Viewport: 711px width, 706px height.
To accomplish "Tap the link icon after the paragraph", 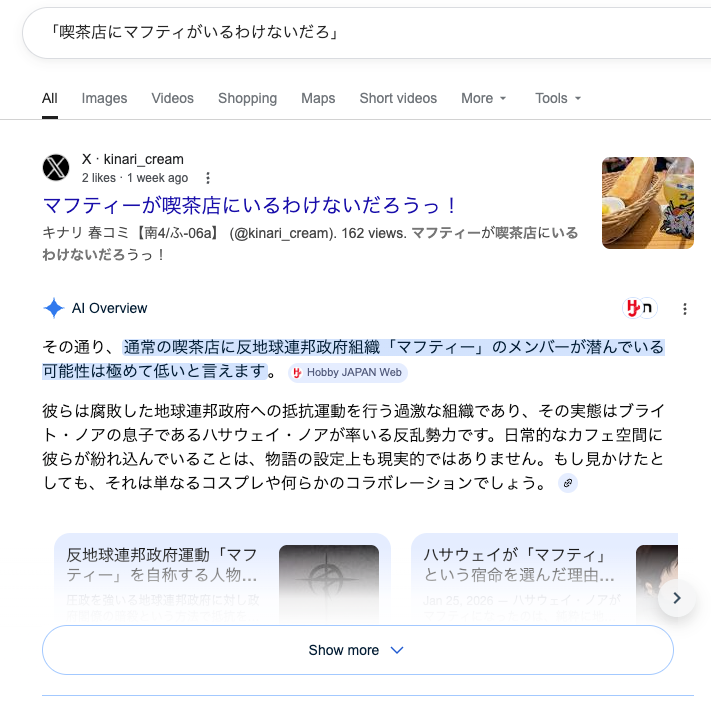I will click(x=568, y=483).
